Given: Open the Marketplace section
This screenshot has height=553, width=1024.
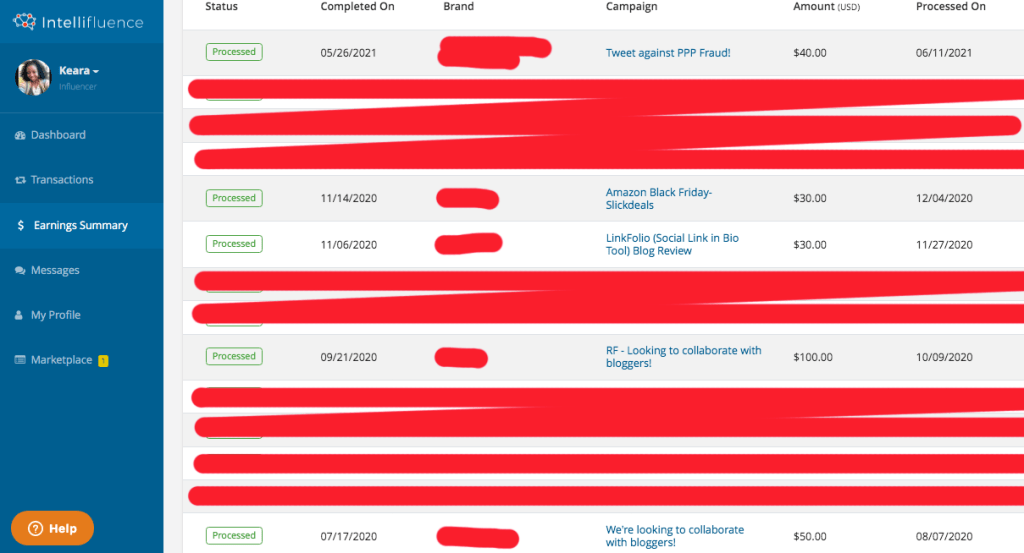Looking at the screenshot, I should point(61,360).
